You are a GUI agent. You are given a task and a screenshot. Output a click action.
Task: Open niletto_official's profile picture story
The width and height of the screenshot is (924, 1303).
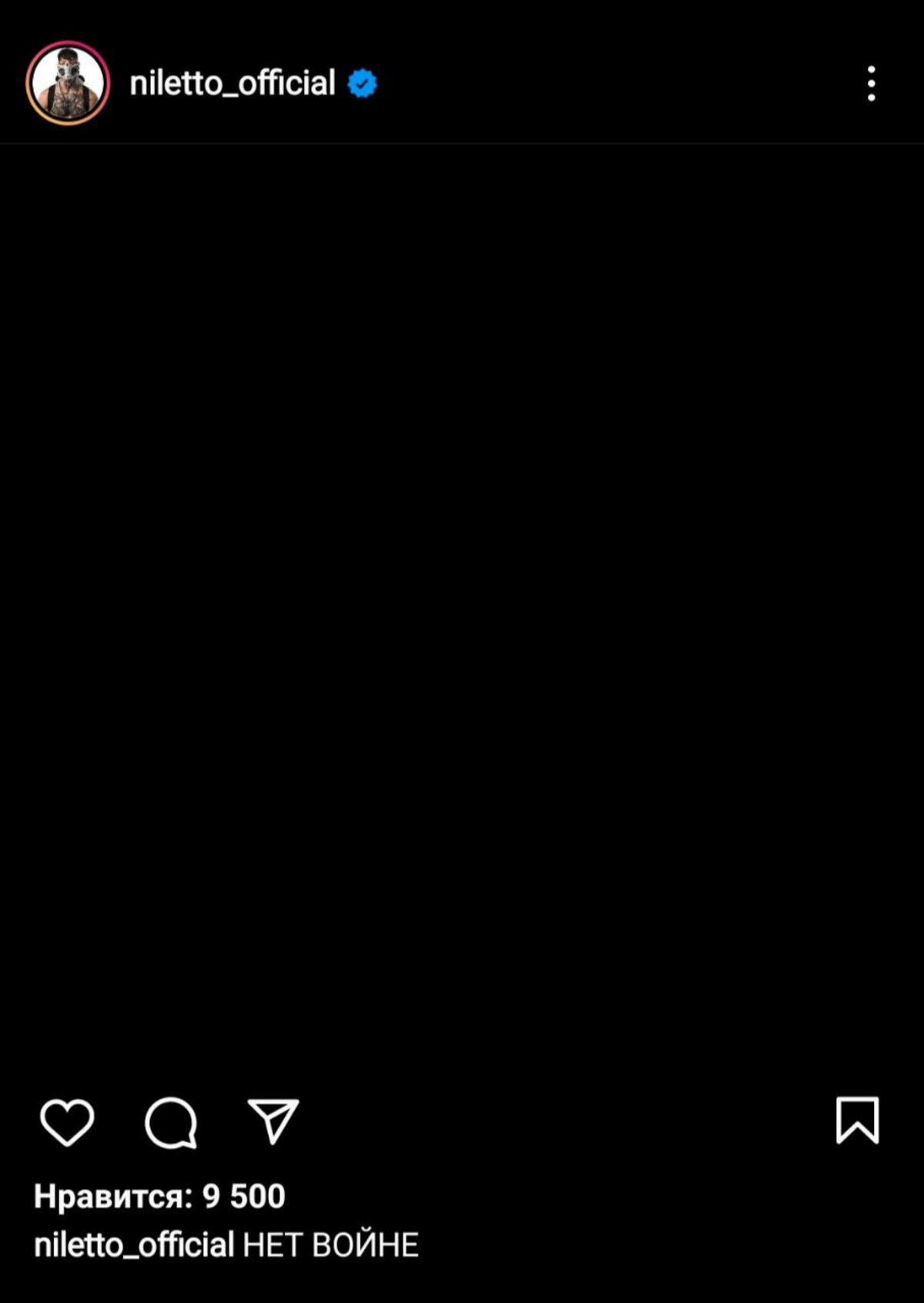coord(68,83)
